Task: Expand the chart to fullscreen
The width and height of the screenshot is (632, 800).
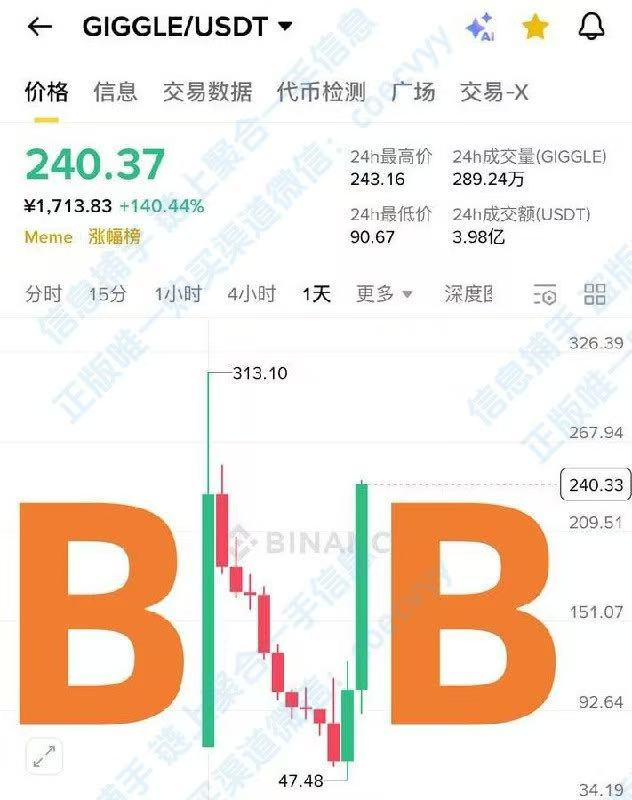Action: (x=45, y=756)
